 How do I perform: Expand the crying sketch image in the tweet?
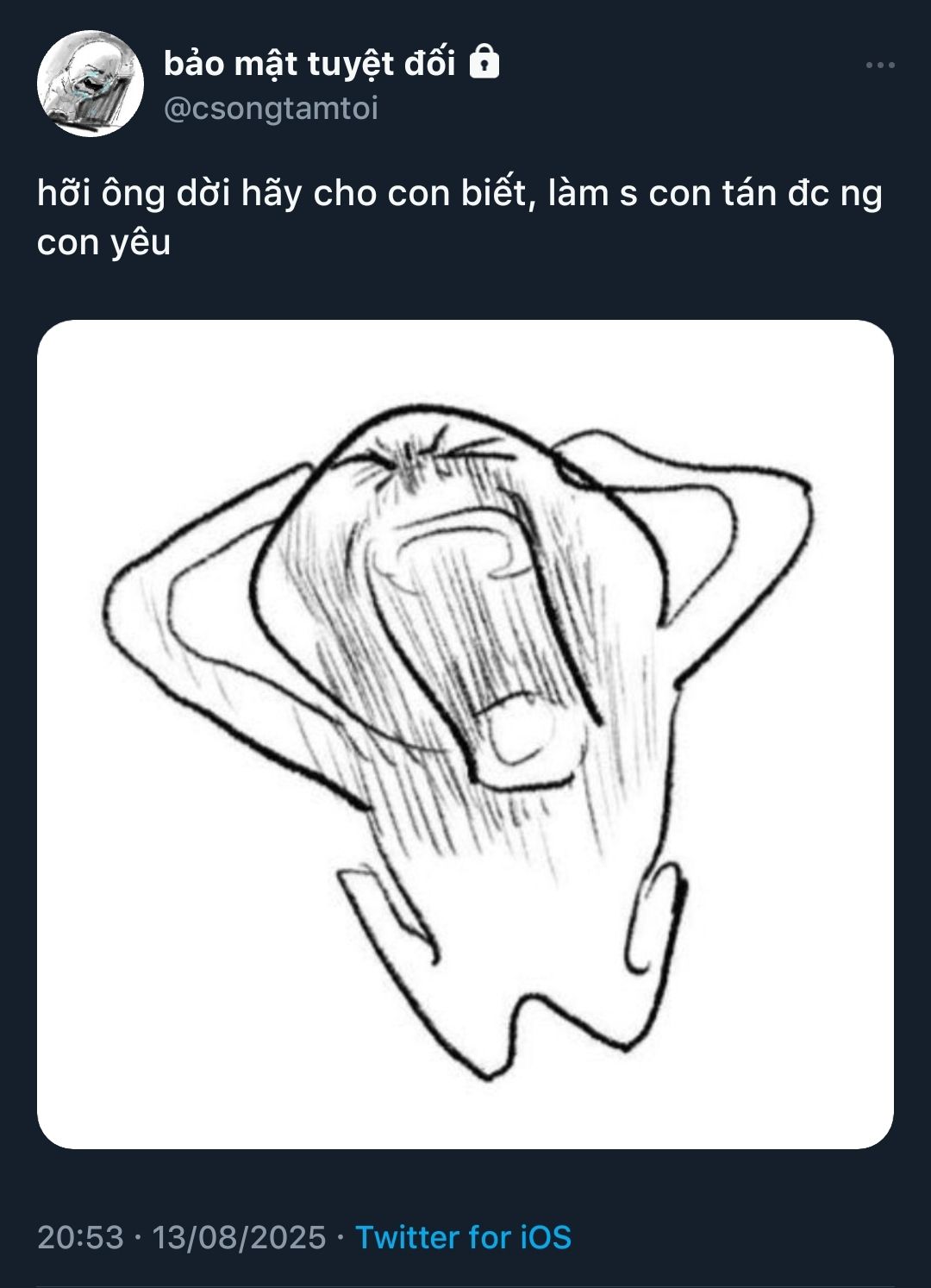[x=465, y=734]
